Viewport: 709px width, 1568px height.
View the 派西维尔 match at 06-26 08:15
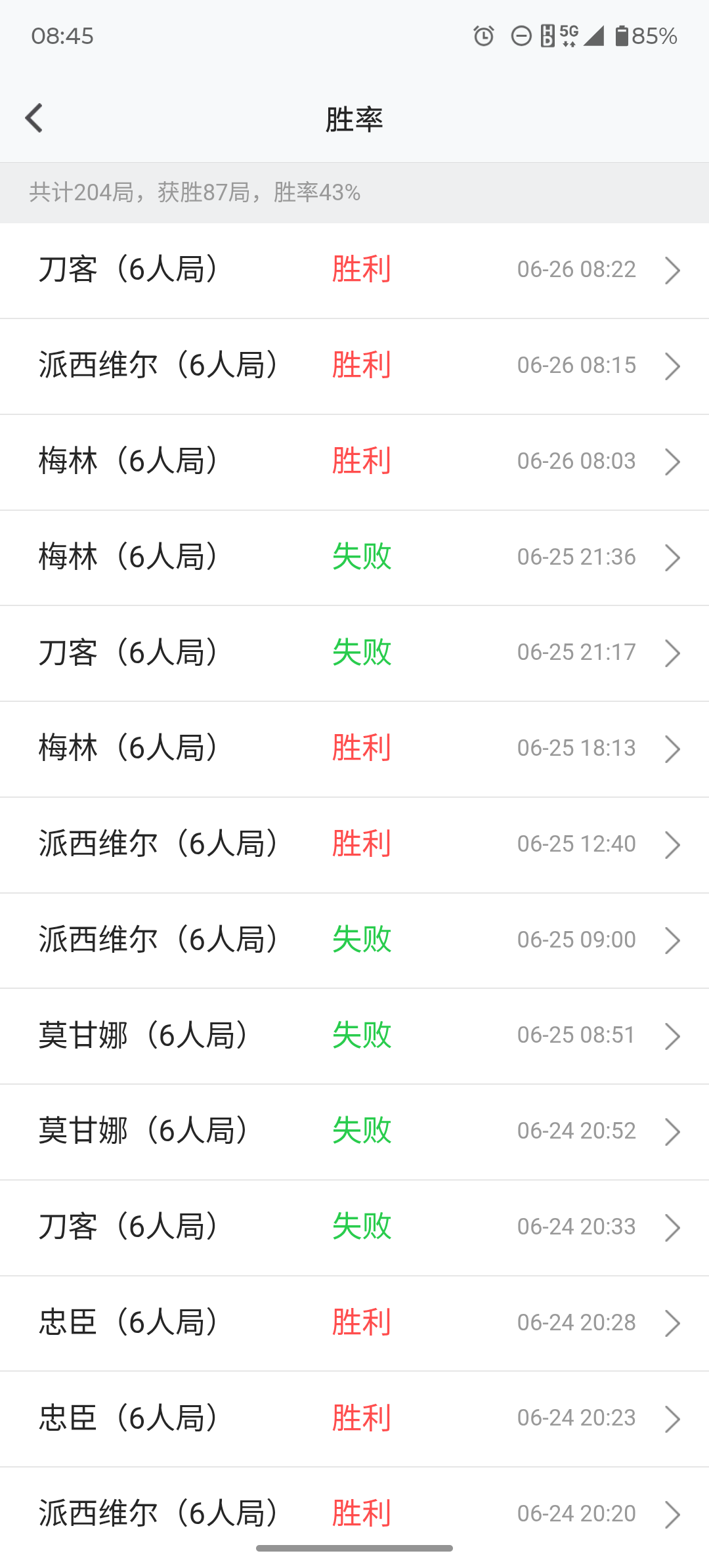coord(354,366)
